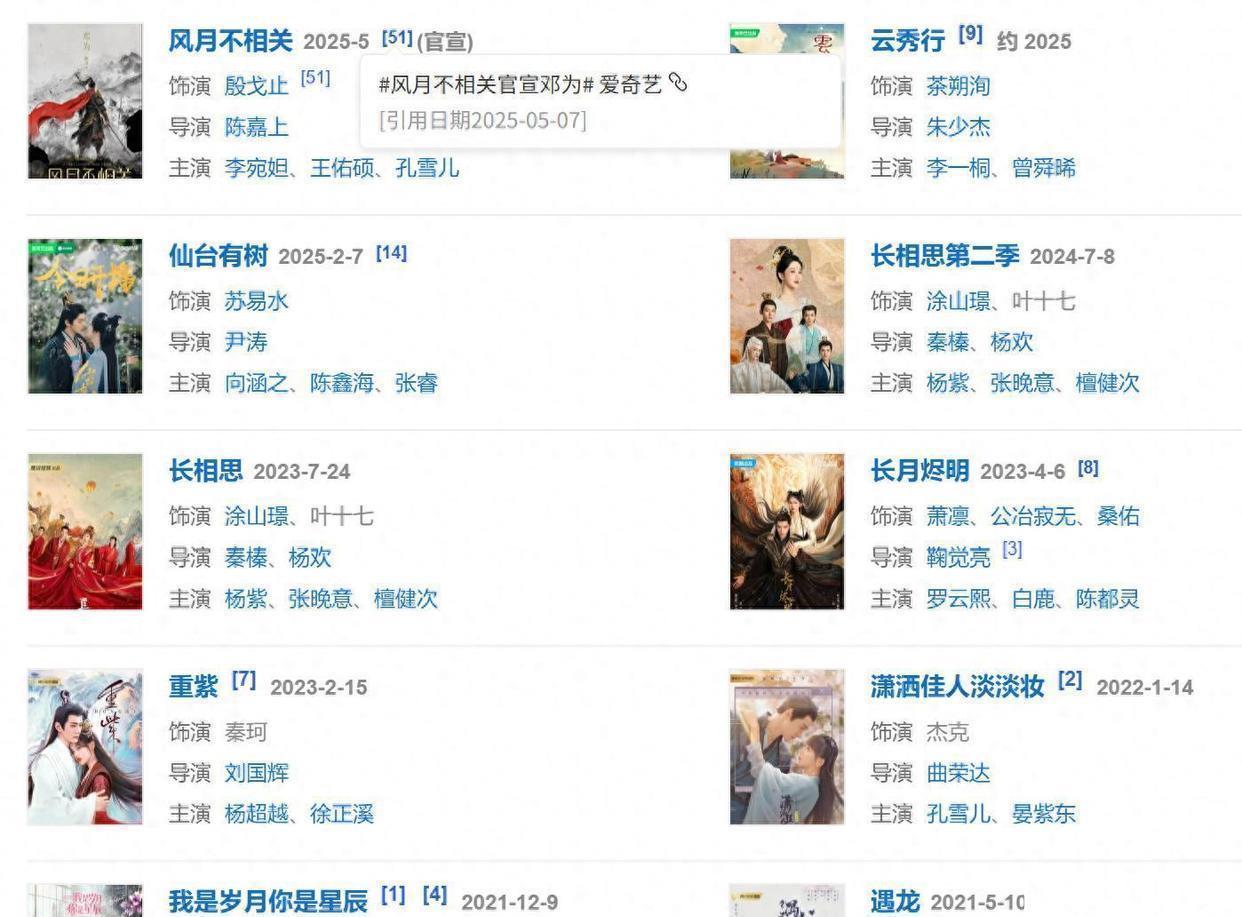Open the 风月不相关 drama title link

[230, 41]
